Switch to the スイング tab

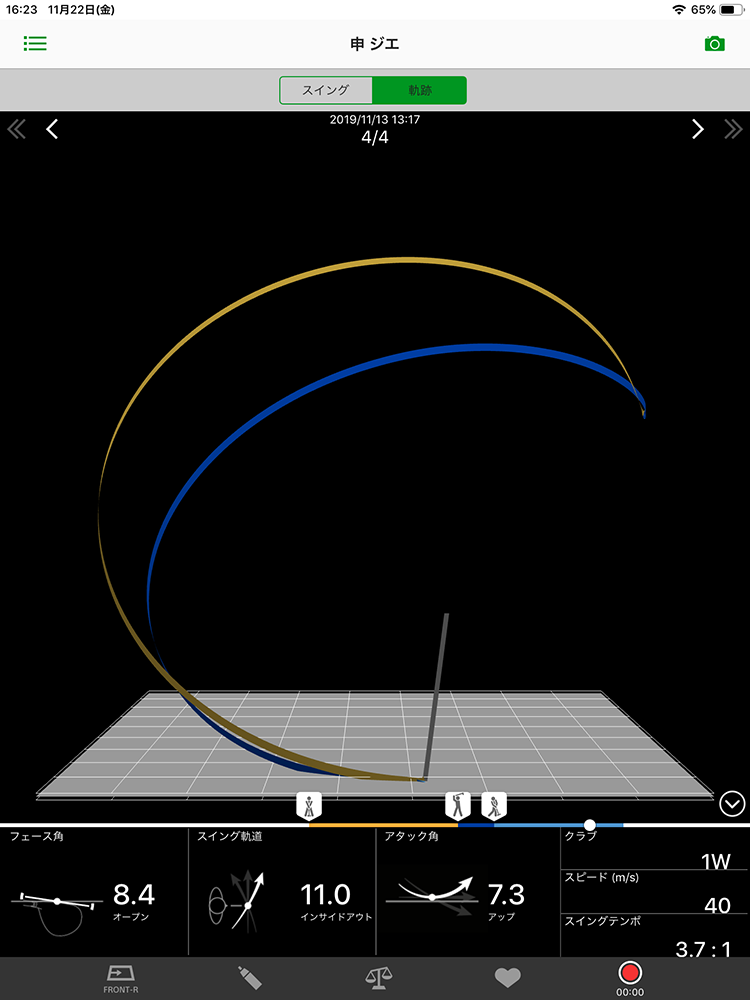pos(326,90)
